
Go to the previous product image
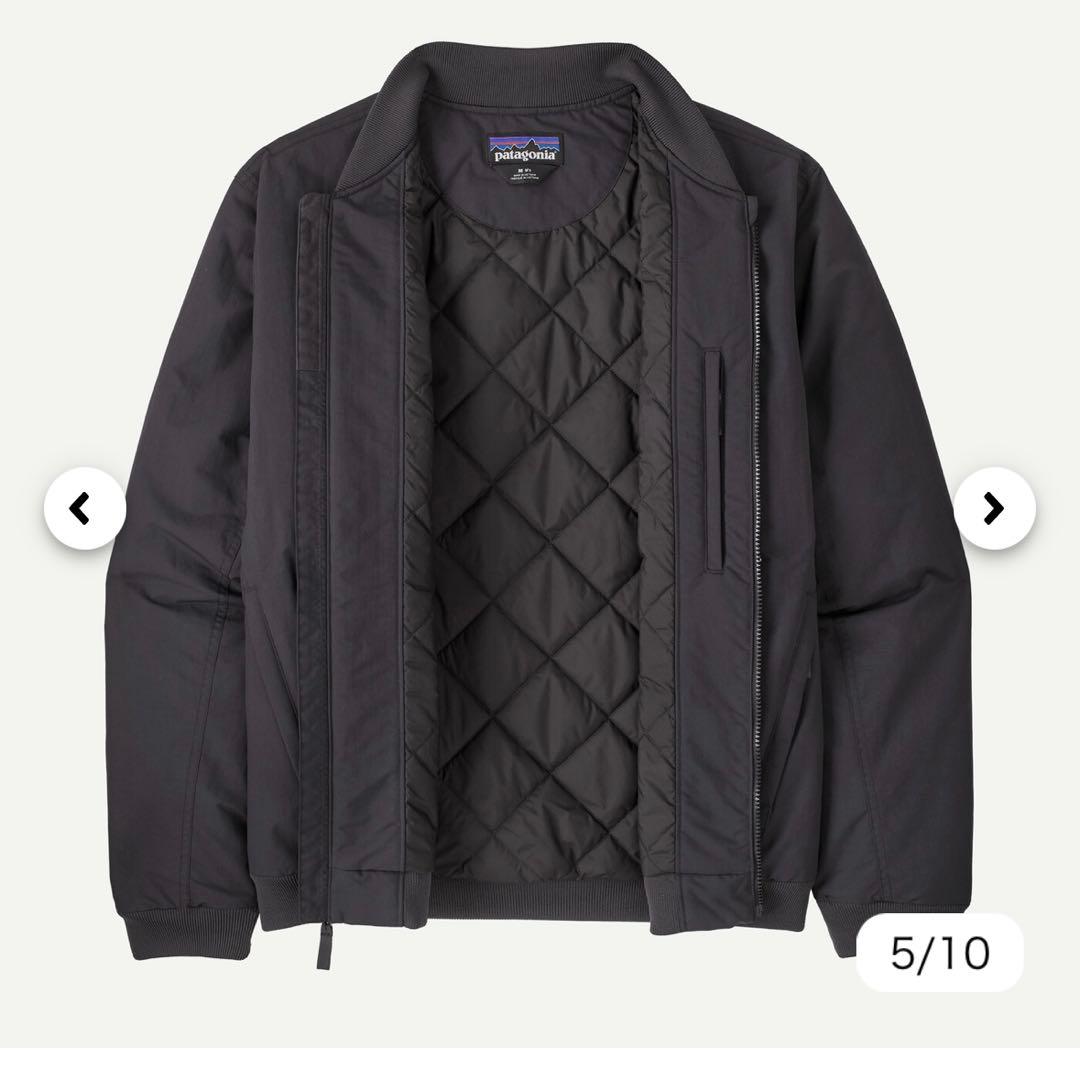85,509
